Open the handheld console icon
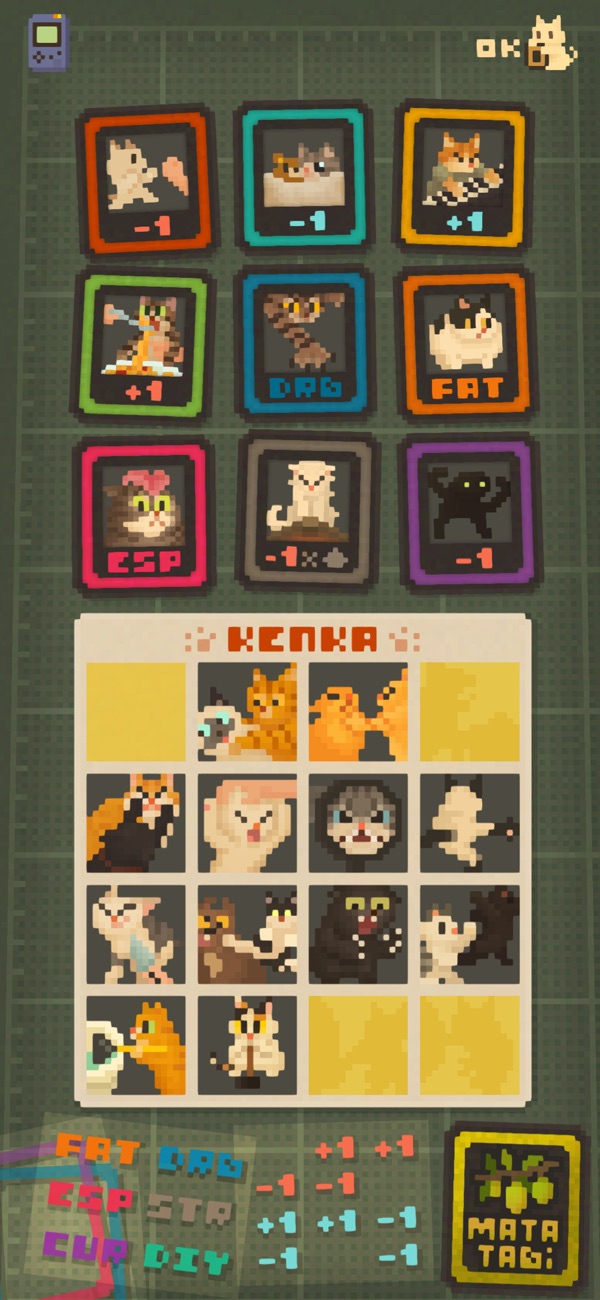Screen dimensions: 600x1300 47,42
